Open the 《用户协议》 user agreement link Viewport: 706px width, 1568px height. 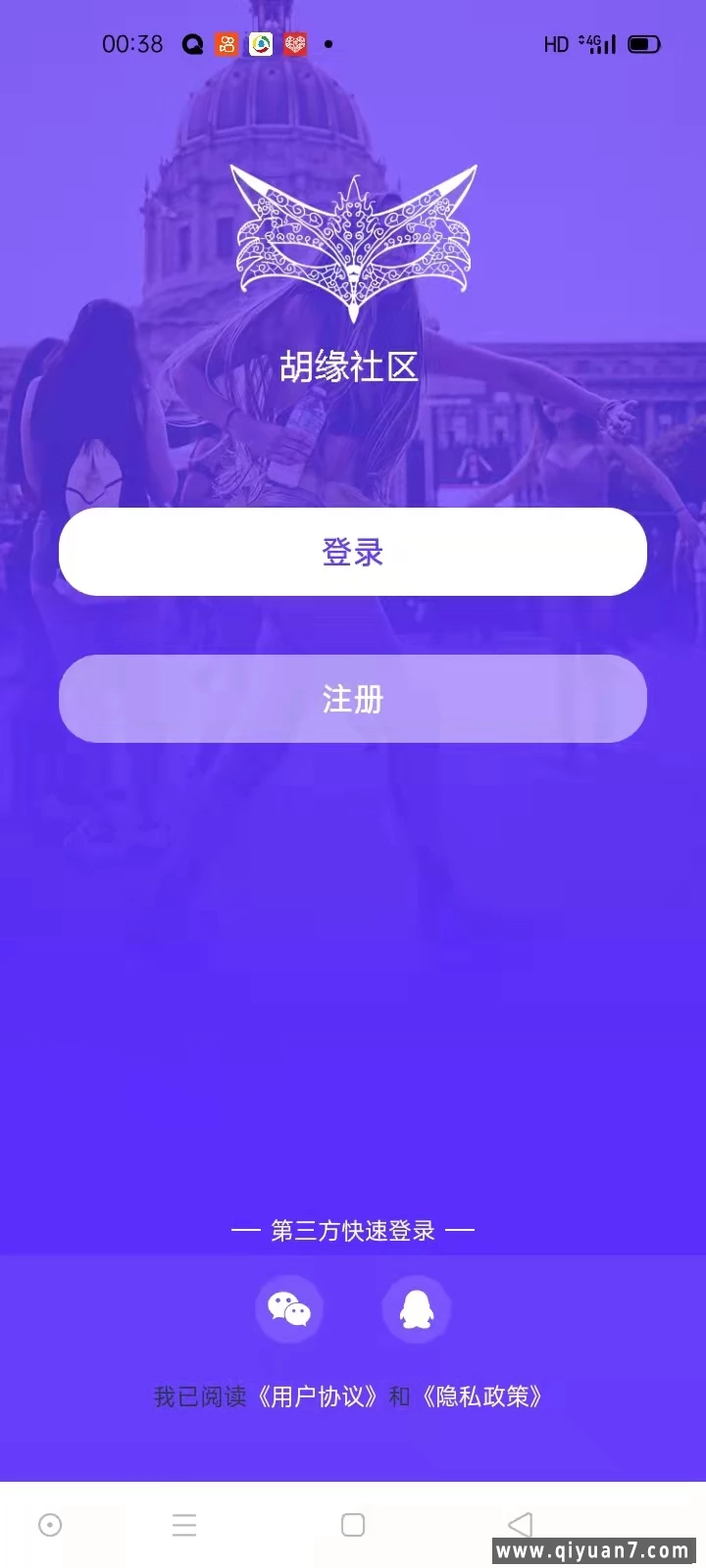point(318,1396)
